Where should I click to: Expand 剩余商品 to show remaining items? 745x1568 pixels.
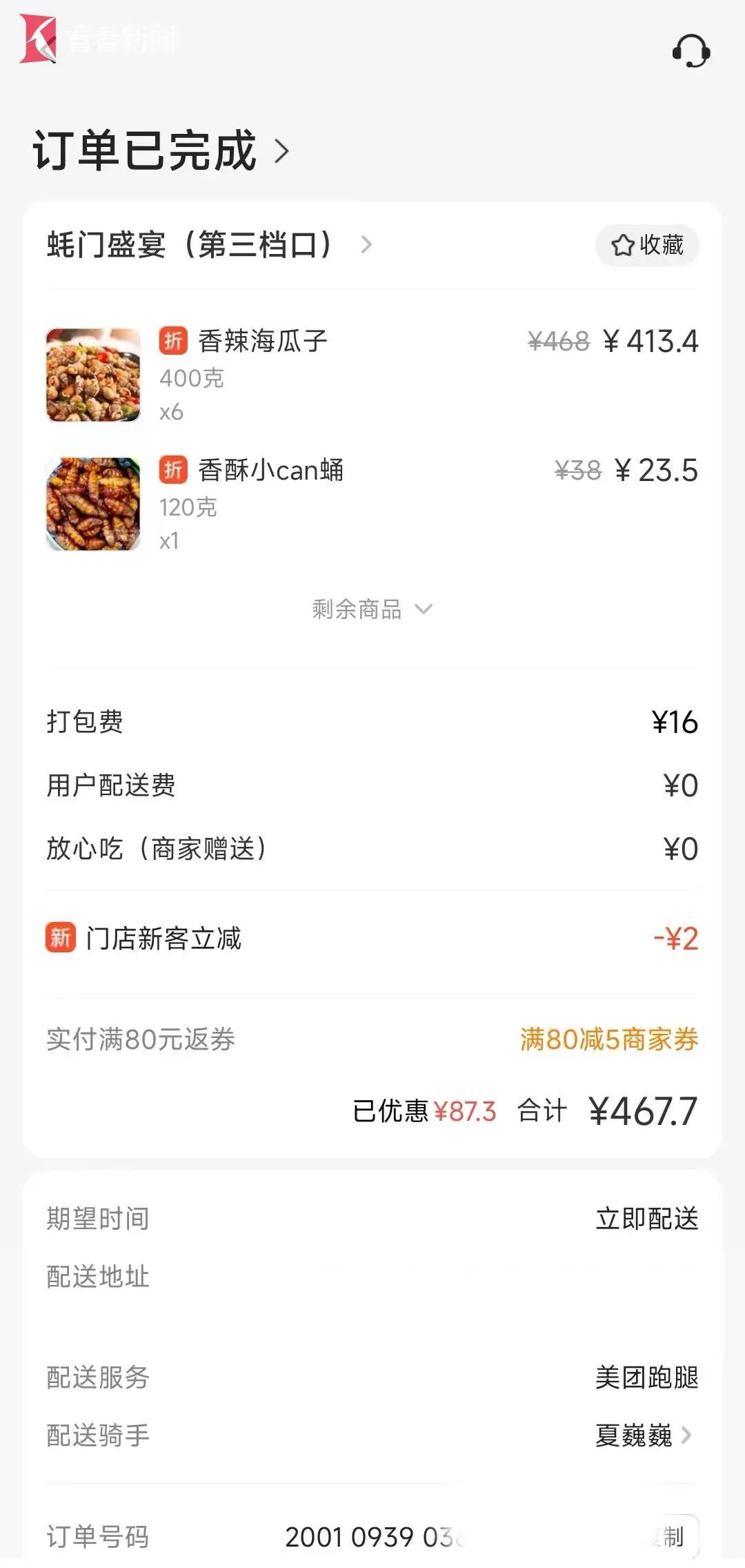coord(372,609)
